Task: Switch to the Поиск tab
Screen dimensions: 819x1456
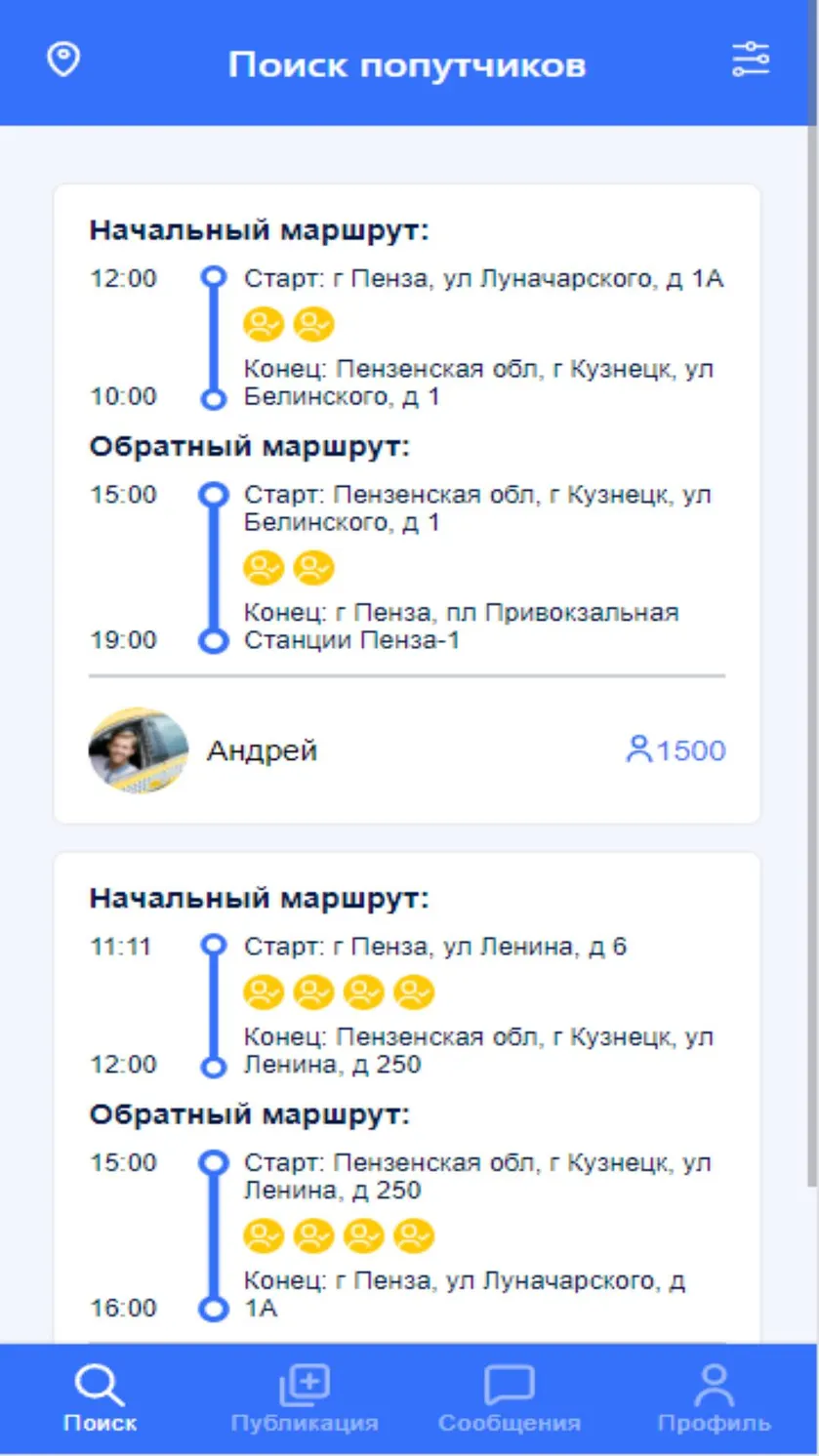Action: [101, 1398]
